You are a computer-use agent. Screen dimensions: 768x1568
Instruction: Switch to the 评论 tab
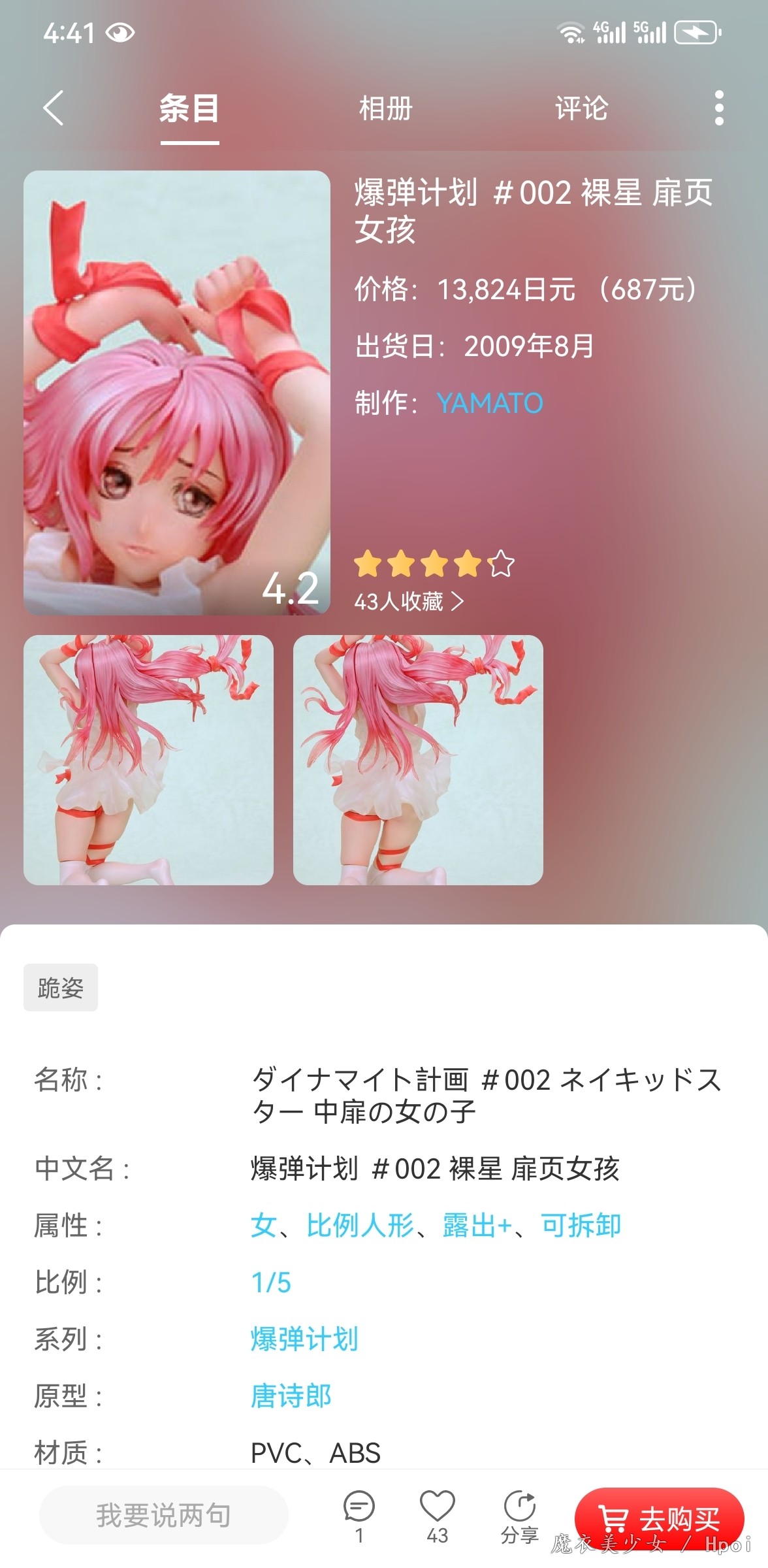click(581, 108)
